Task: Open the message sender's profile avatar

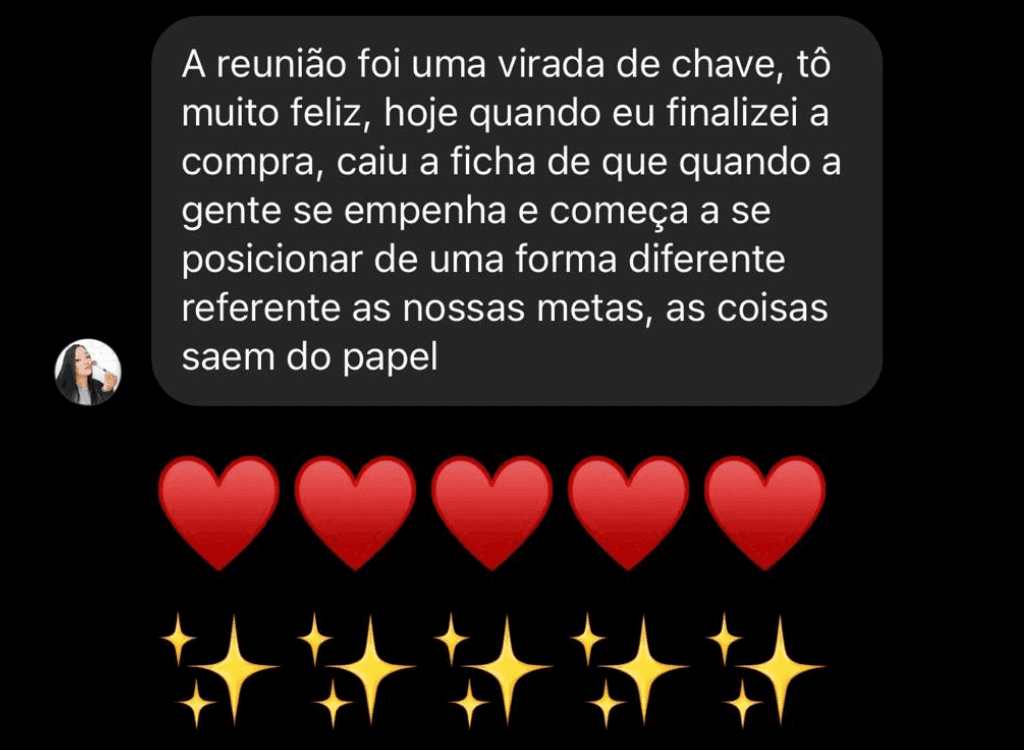Action: click(x=88, y=372)
